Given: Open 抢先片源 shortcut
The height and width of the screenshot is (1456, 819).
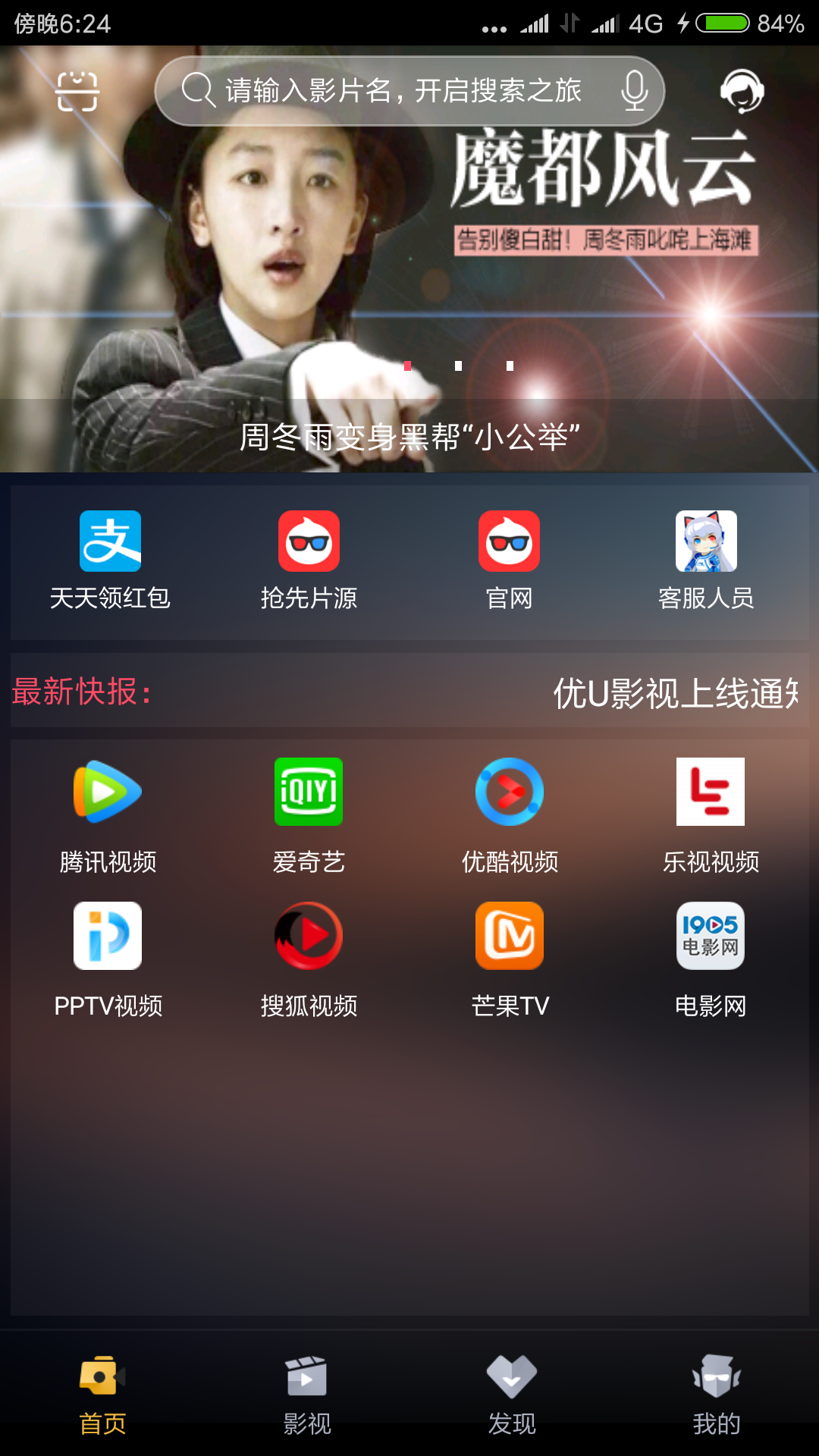Looking at the screenshot, I should [309, 560].
